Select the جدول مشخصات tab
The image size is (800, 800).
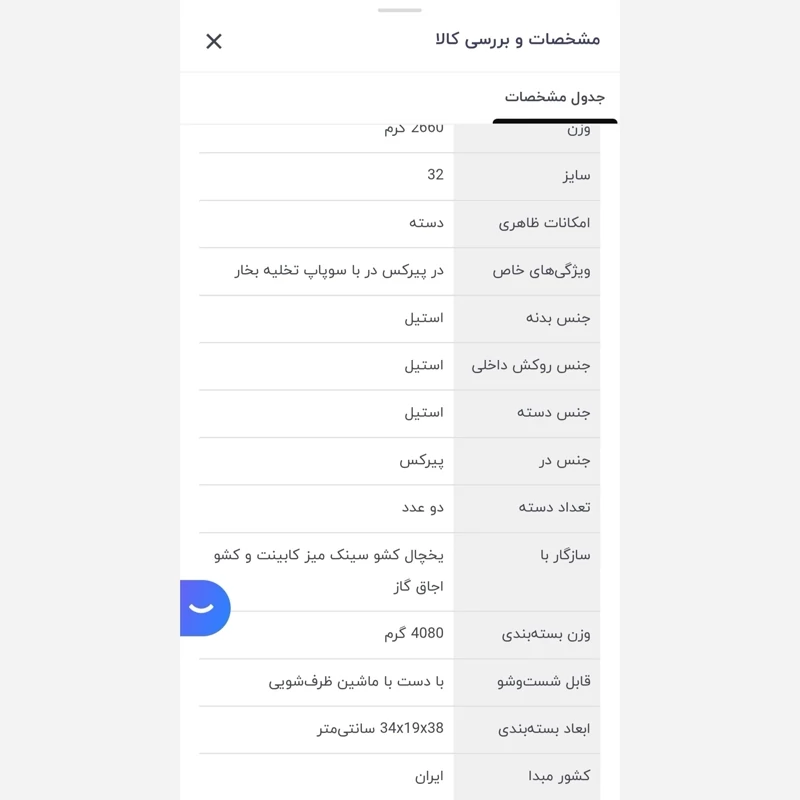tap(554, 97)
